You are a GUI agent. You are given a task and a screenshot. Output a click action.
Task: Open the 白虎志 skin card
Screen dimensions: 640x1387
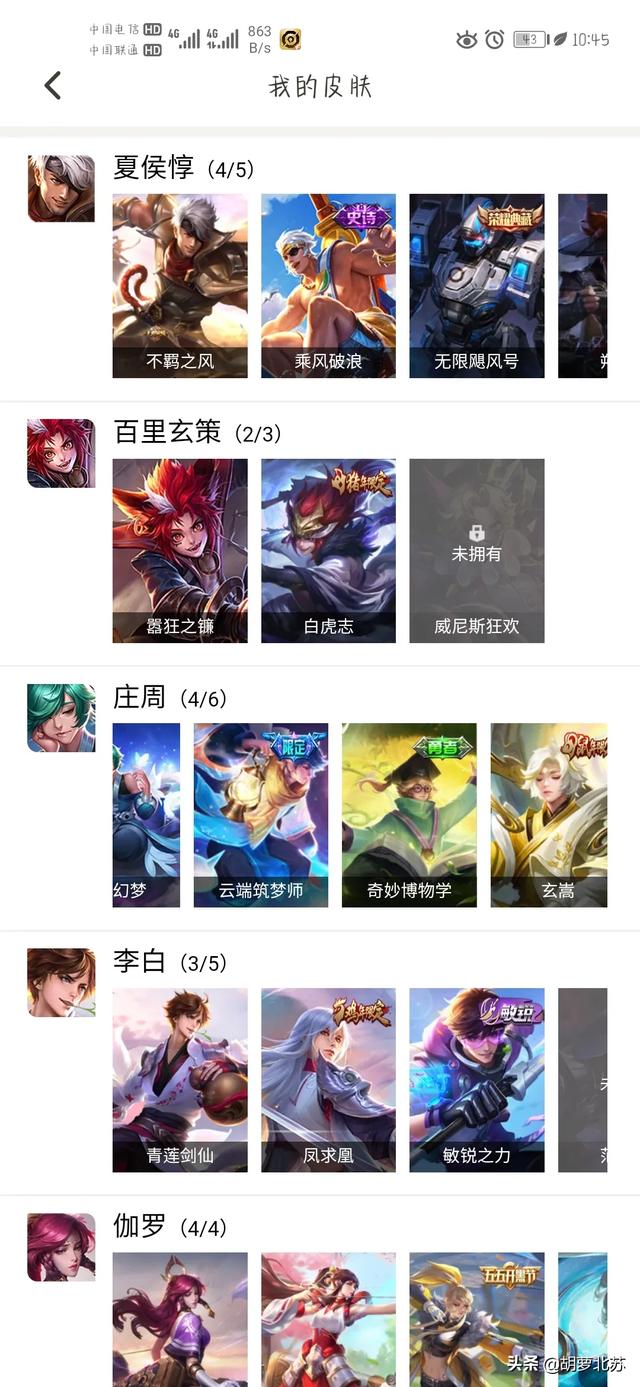329,551
